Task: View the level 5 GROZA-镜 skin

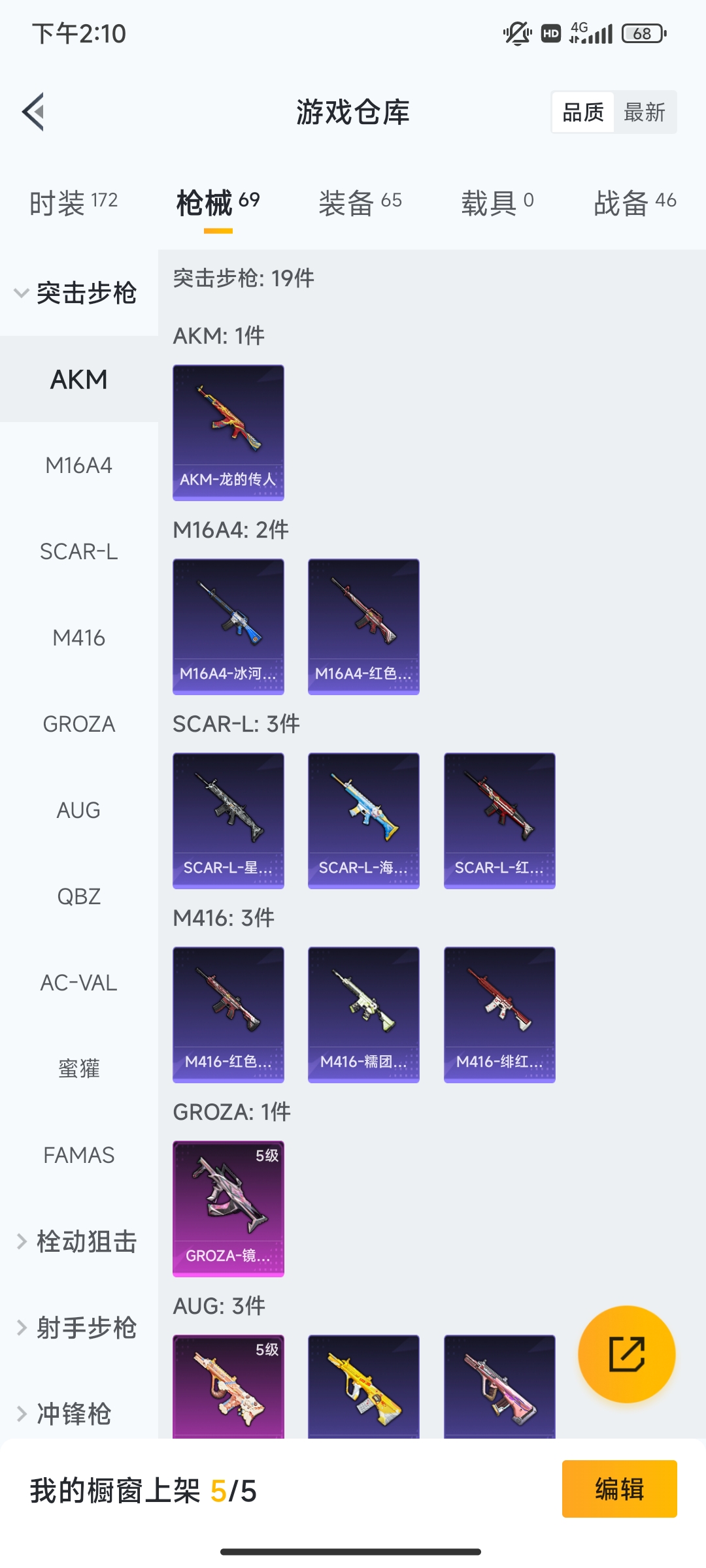Action: (228, 1209)
